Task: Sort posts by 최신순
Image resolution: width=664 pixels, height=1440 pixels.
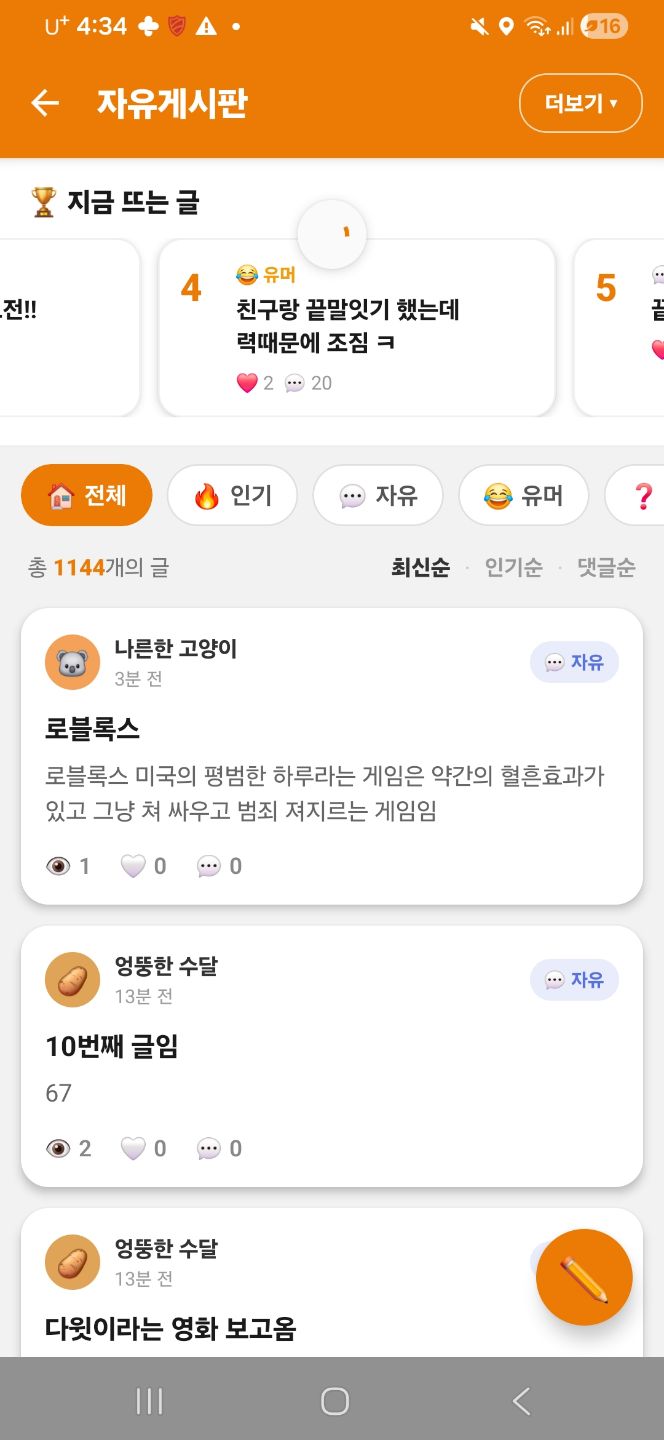Action: coord(420,568)
